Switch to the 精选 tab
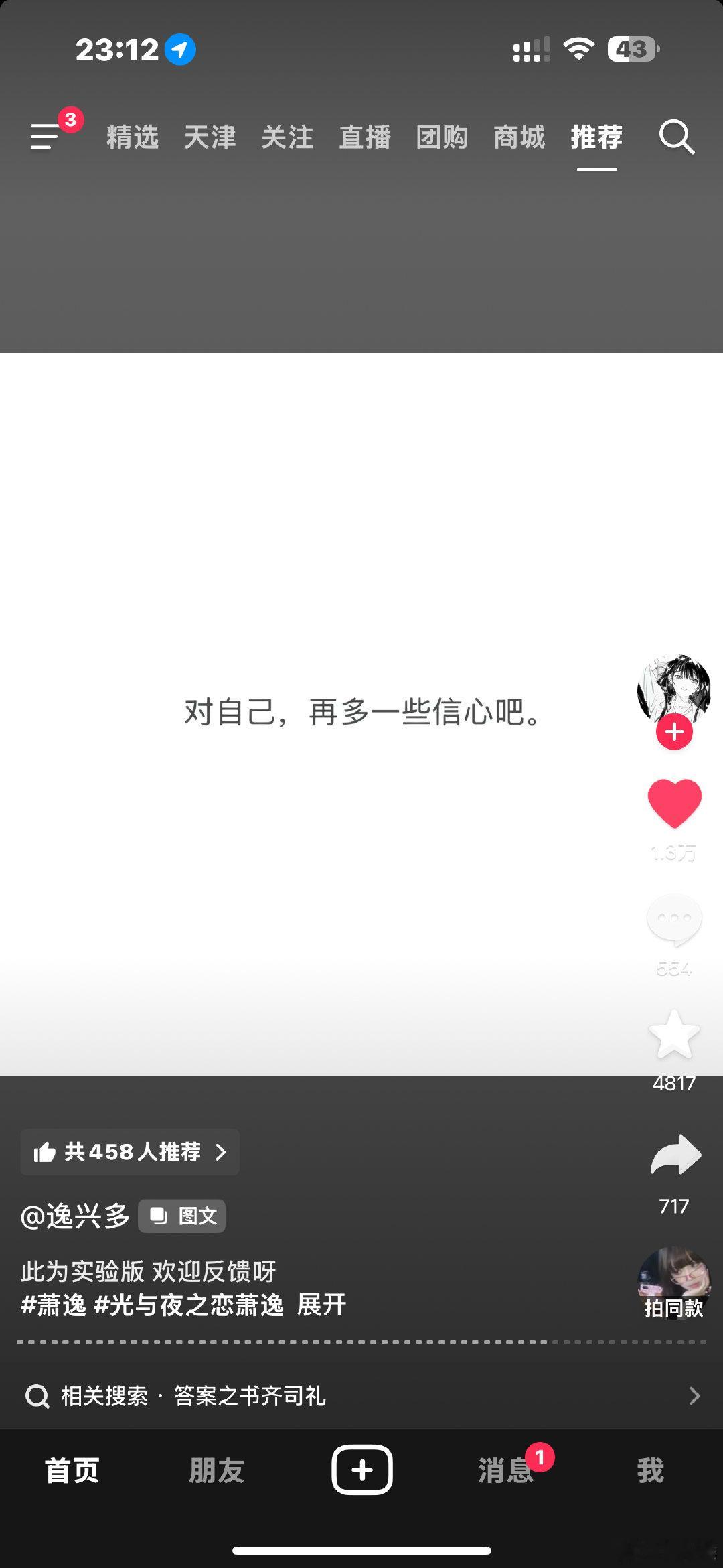Viewport: 723px width, 1568px height. pyautogui.click(x=133, y=137)
